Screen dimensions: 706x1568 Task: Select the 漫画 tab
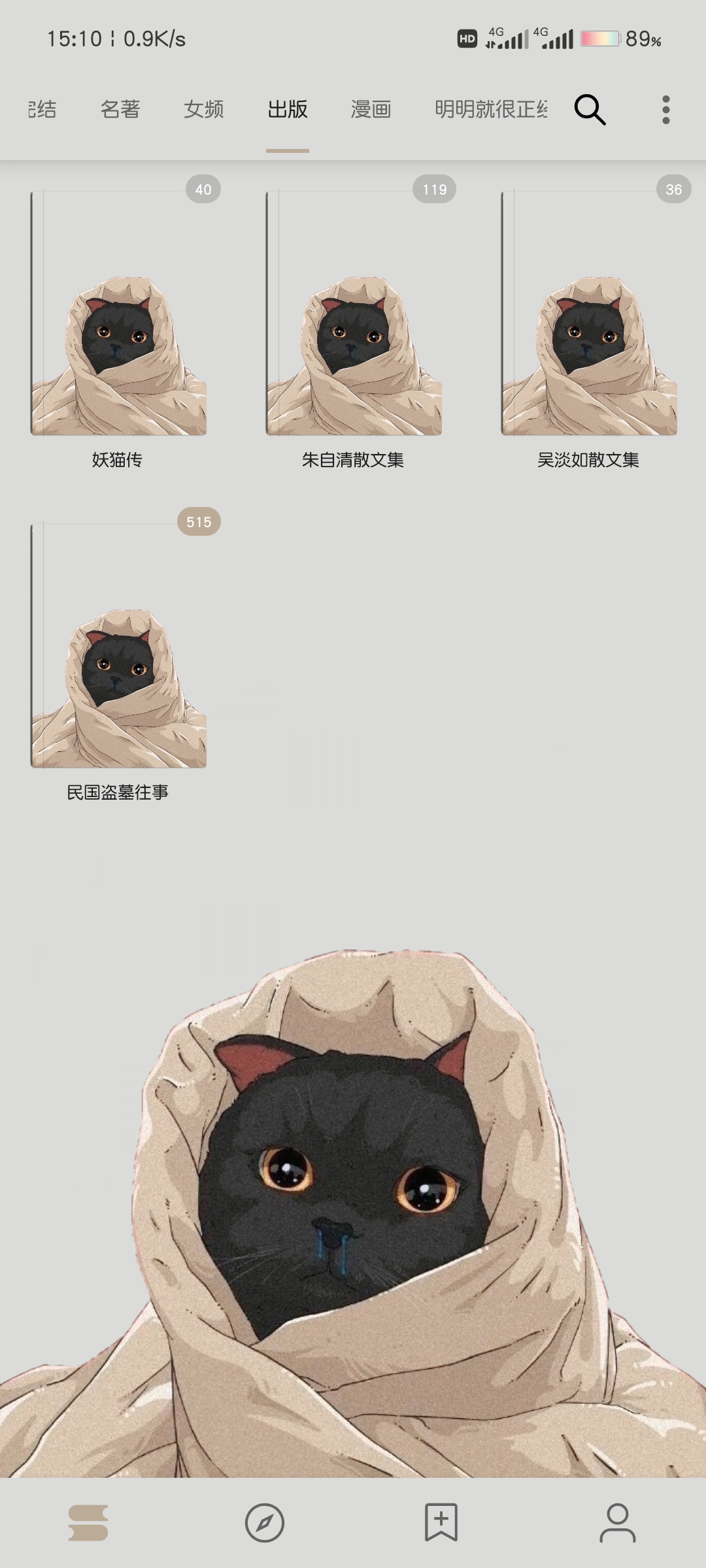371,109
